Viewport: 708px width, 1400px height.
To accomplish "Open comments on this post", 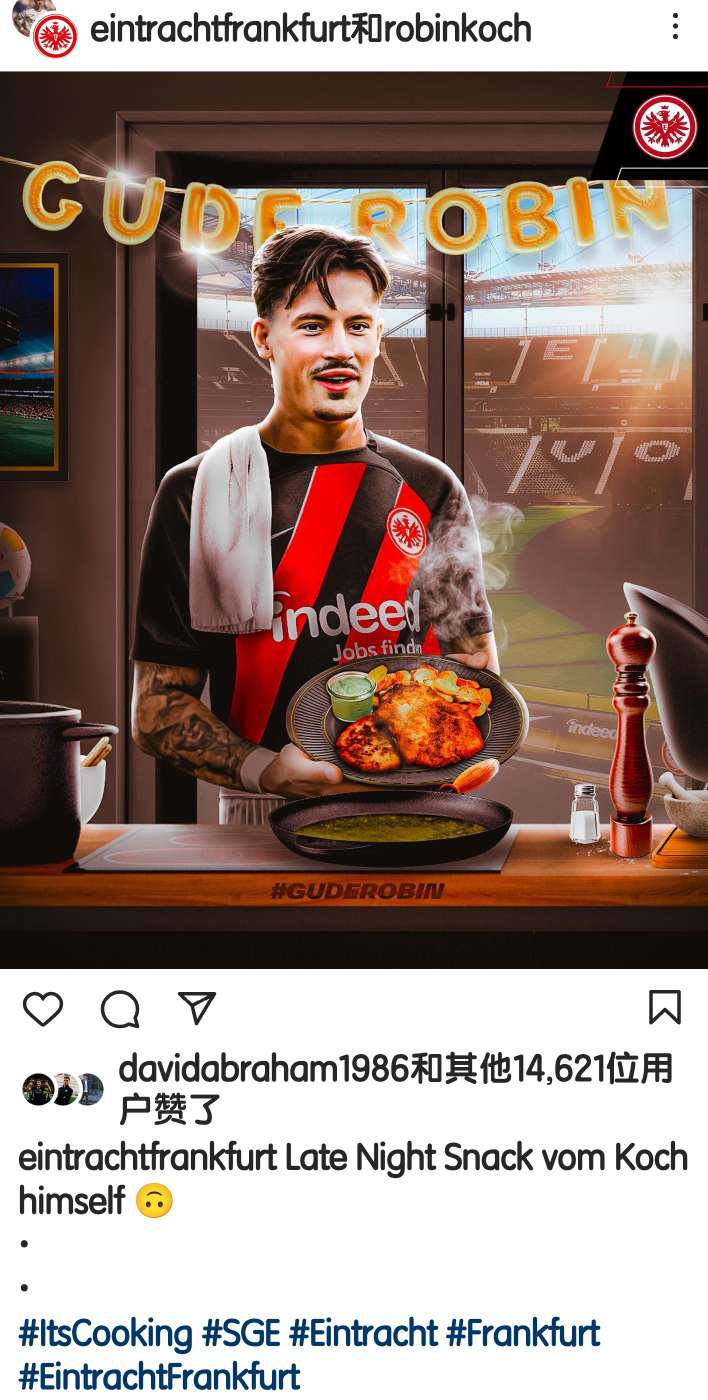I will pos(120,1009).
